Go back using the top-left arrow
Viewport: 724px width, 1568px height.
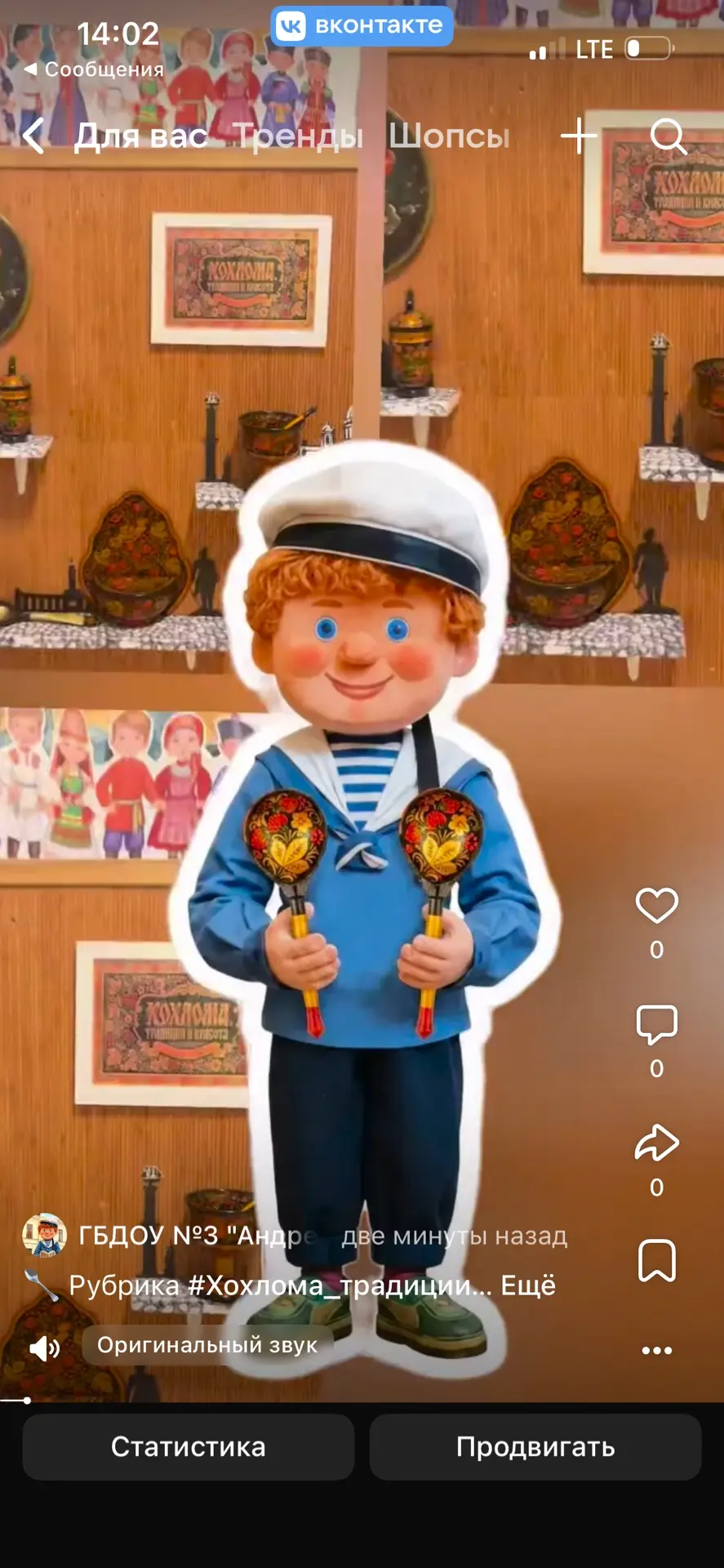(x=33, y=136)
